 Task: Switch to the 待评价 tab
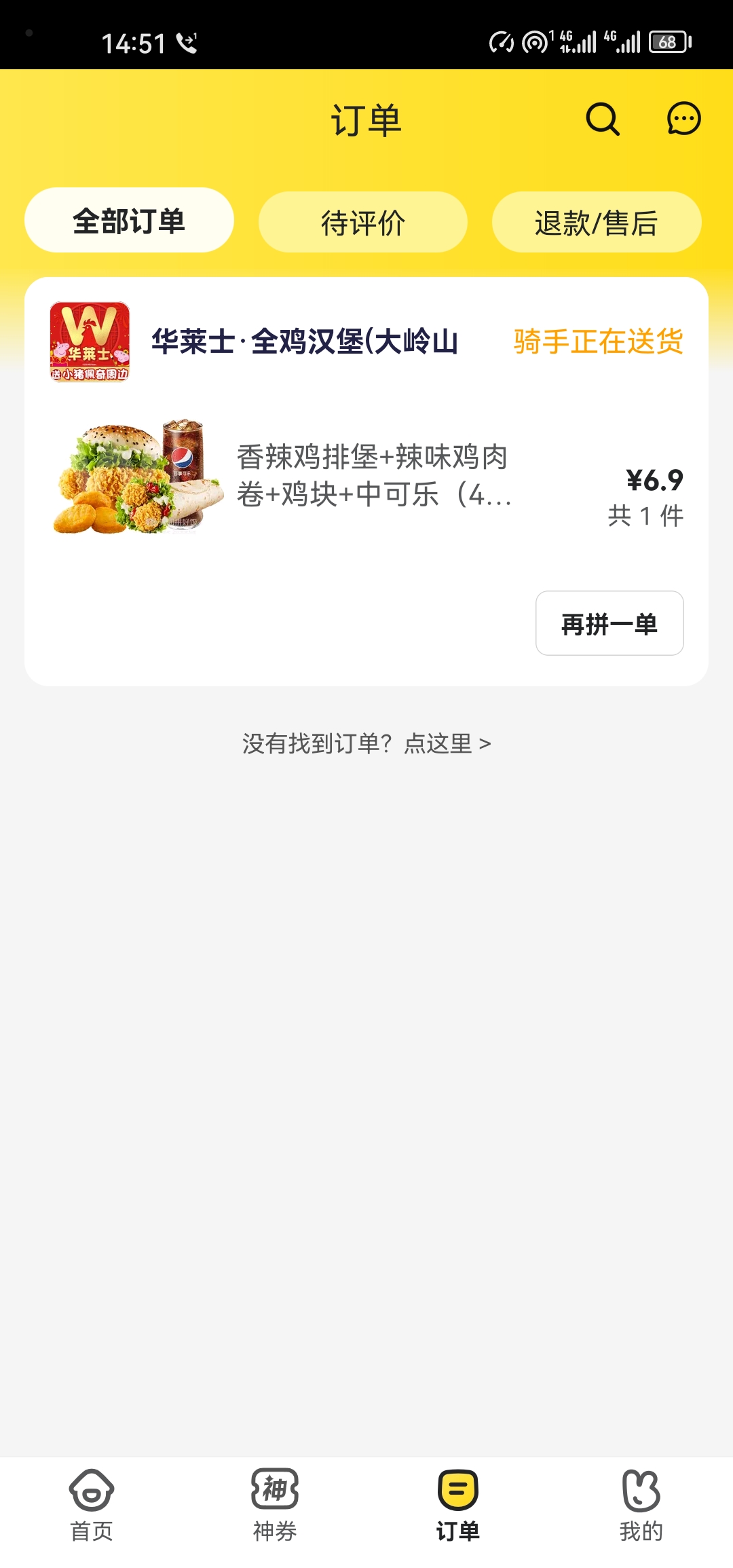click(363, 221)
